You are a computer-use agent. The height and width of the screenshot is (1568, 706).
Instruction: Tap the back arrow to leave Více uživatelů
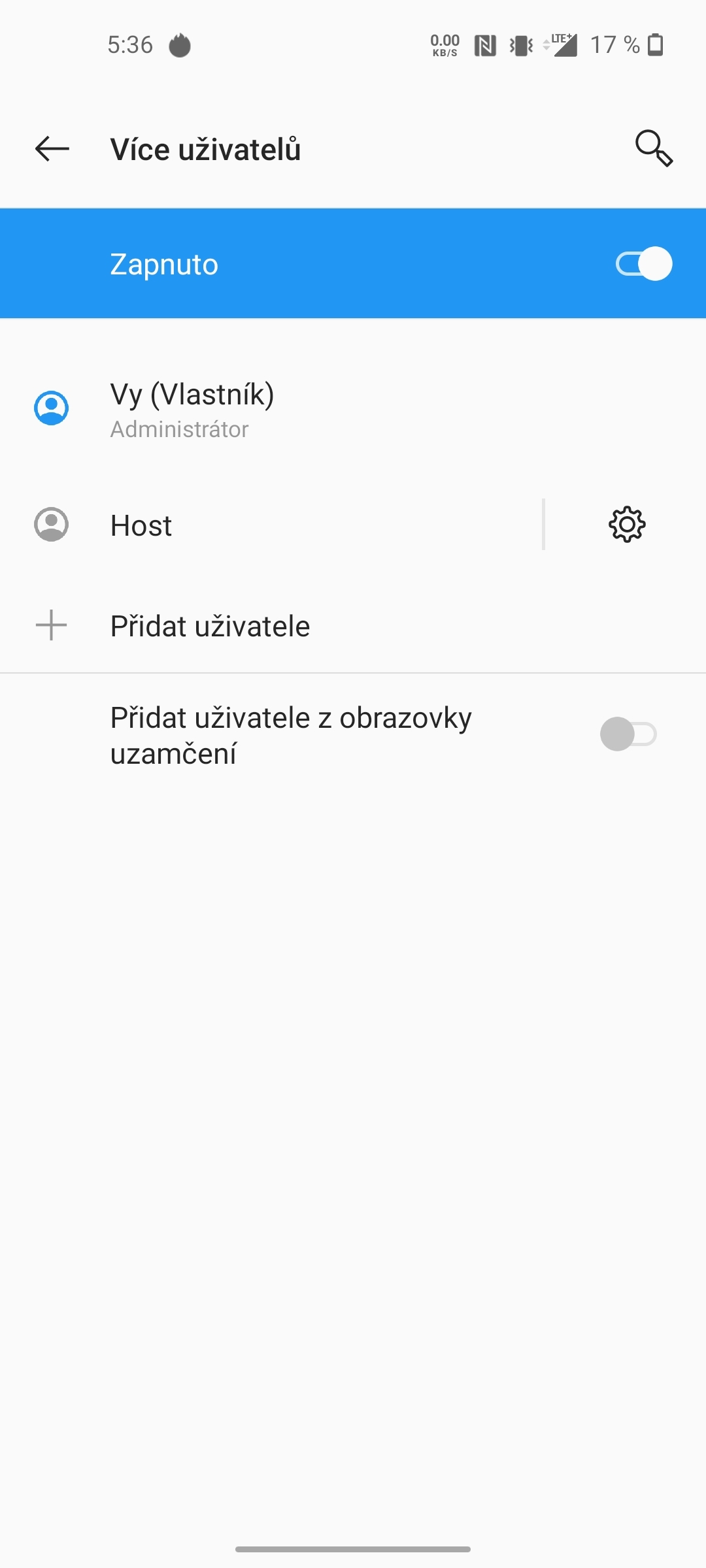click(x=51, y=149)
